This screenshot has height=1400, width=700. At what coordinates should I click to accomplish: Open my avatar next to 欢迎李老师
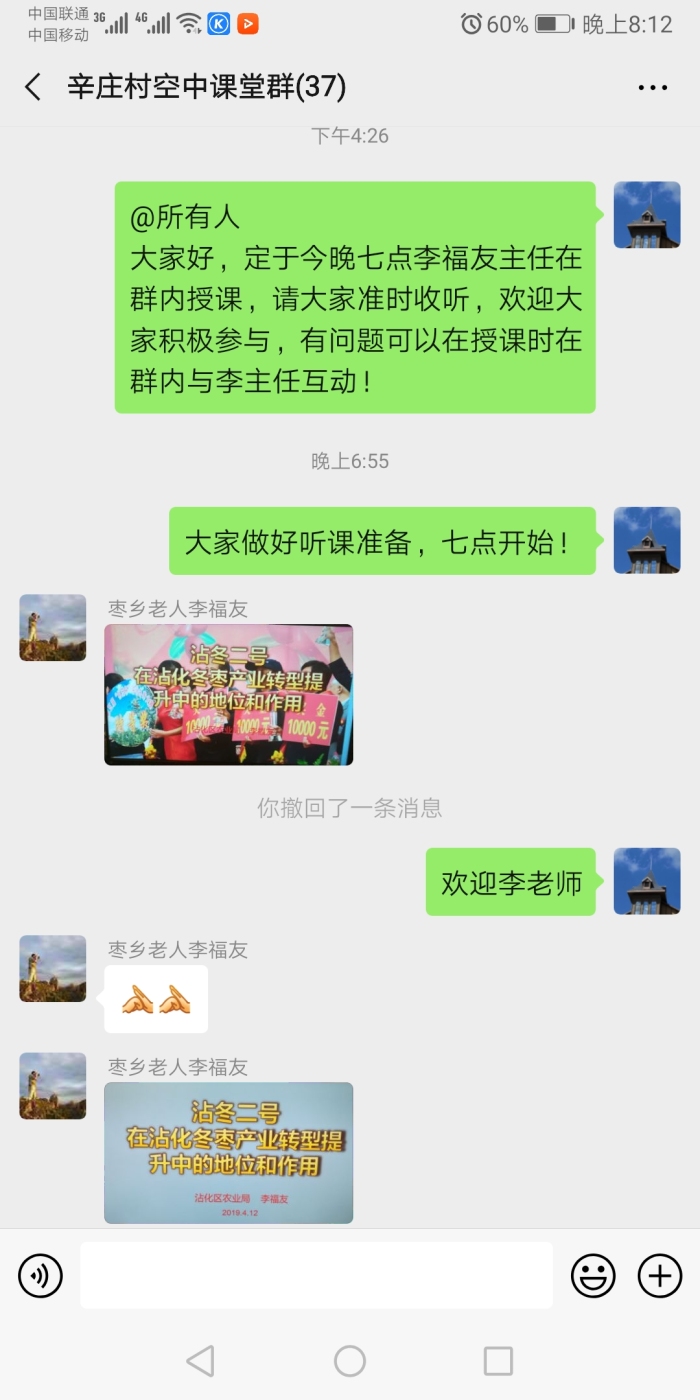click(647, 881)
